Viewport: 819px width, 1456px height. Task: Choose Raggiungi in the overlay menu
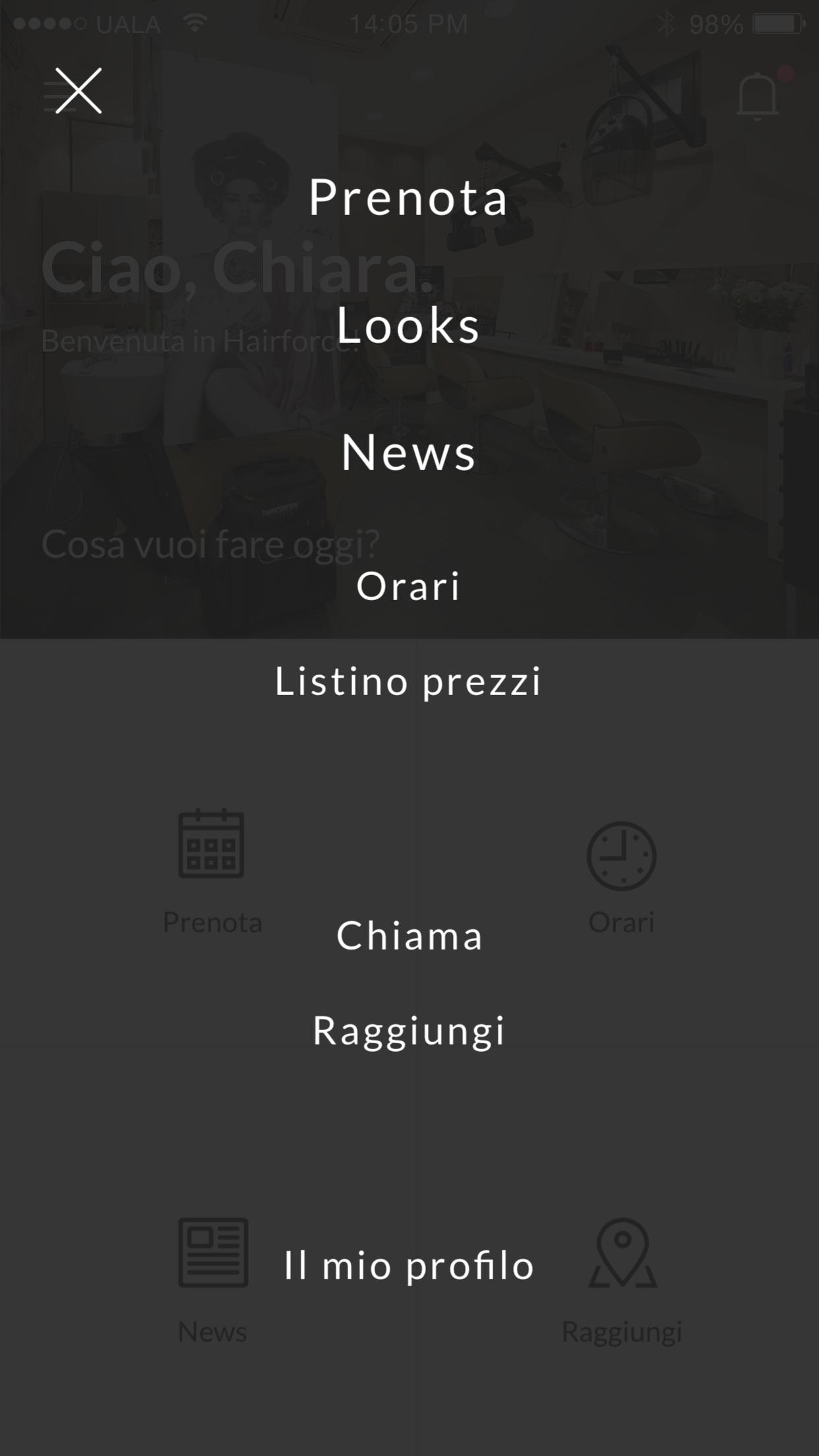[x=409, y=1031]
